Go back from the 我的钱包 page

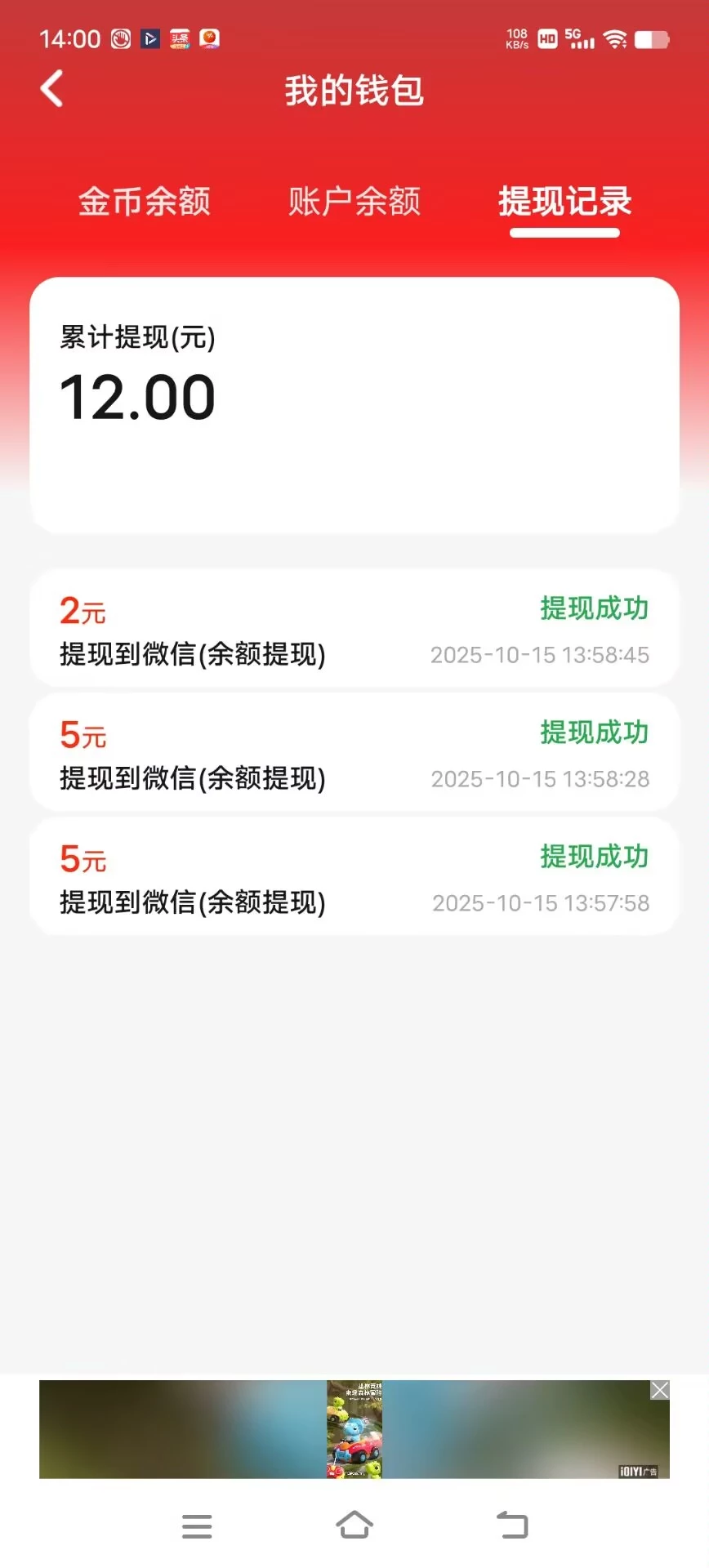[52, 88]
